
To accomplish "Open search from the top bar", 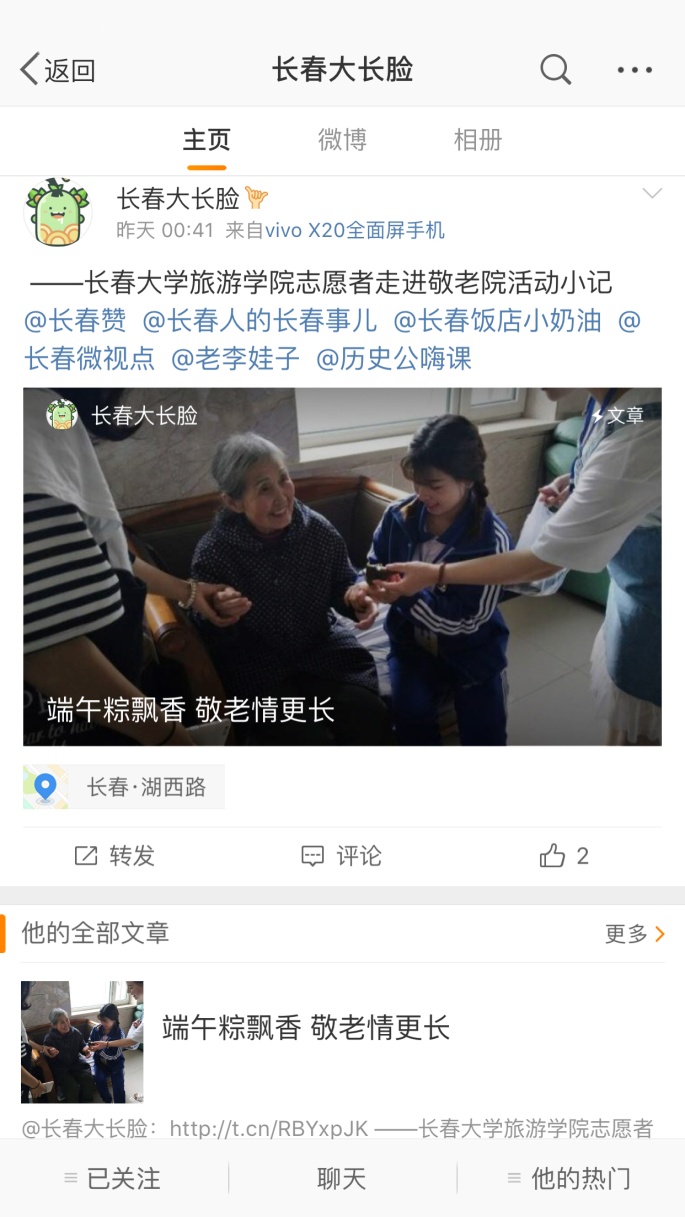I will (555, 70).
